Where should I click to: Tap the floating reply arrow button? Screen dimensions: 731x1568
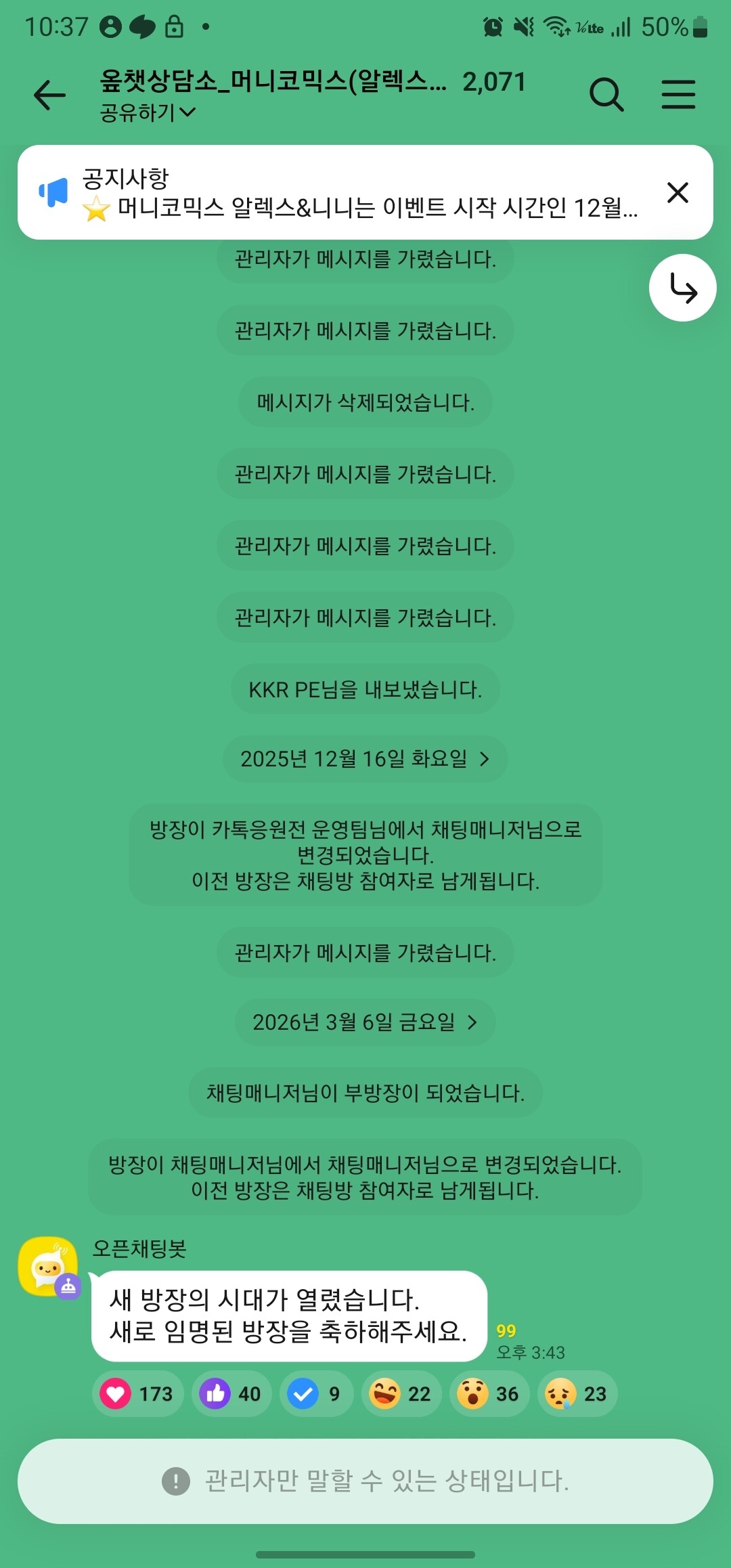point(683,288)
